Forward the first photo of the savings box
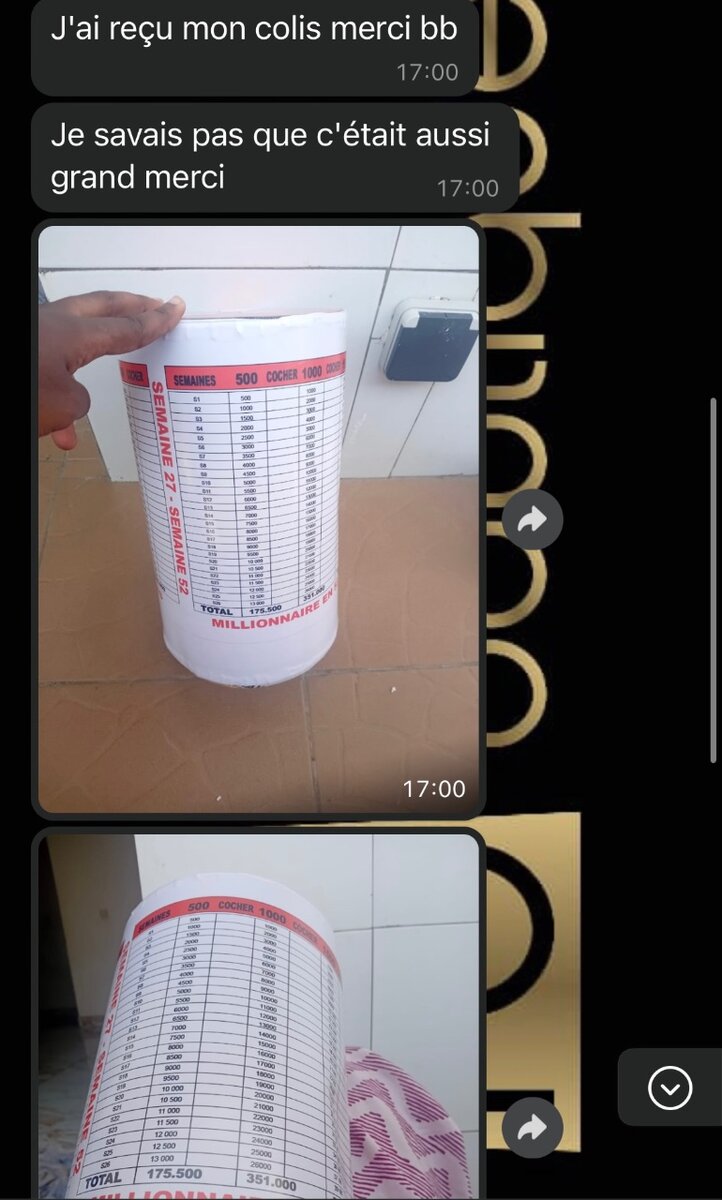Viewport: 722px width, 1200px height. point(532,519)
